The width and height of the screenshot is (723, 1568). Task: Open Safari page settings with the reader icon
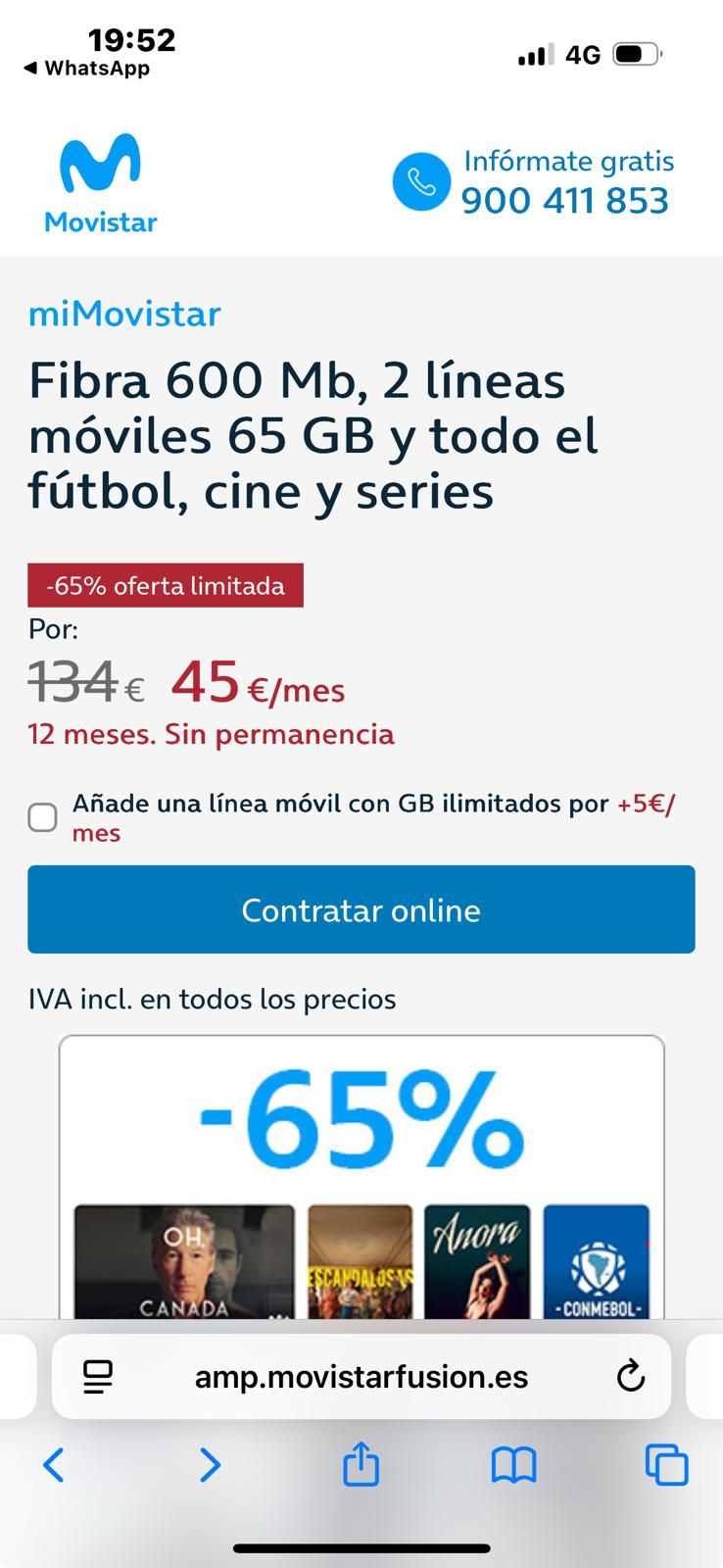tap(95, 1376)
